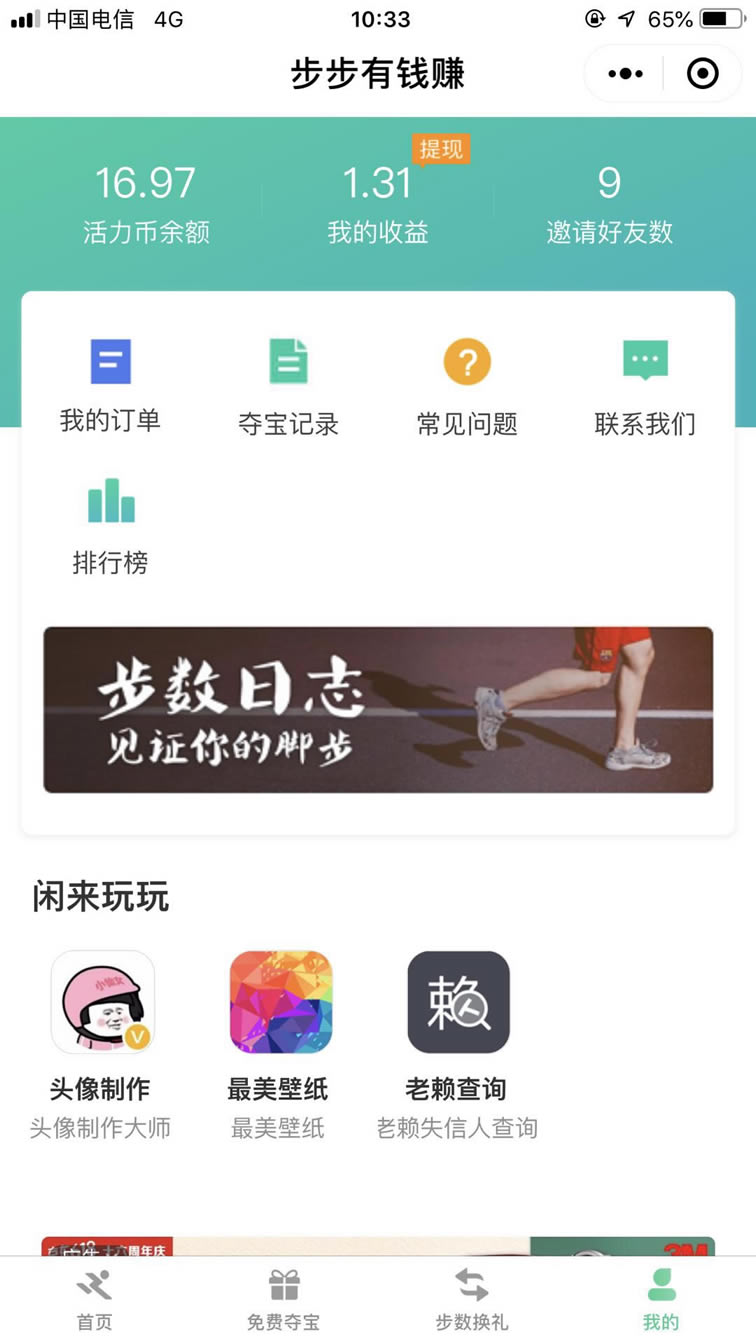Open 排行榜 leaderboard
The width and height of the screenshot is (756, 1344).
tap(110, 525)
